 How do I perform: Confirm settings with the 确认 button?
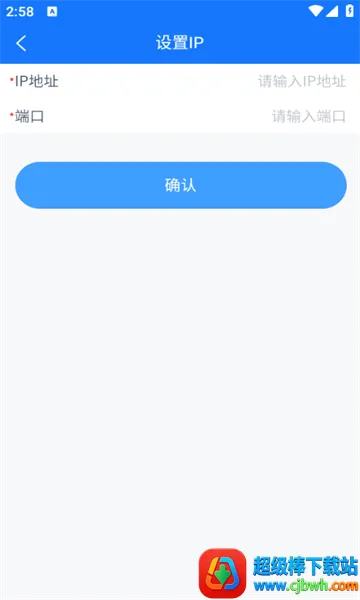tap(181, 185)
